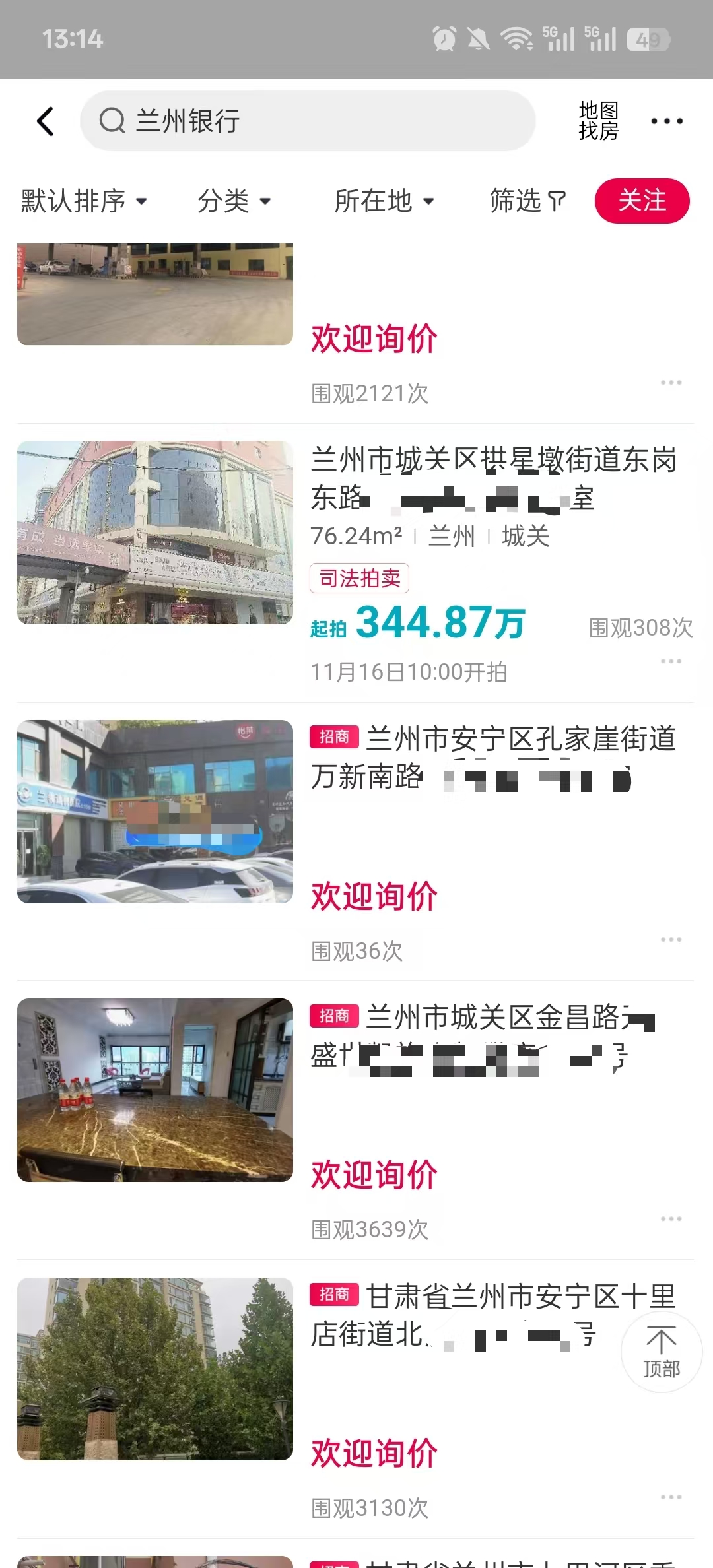Open the 拱星墩街道东岗东路 auction listing
The height and width of the screenshot is (1568, 713).
492,478
